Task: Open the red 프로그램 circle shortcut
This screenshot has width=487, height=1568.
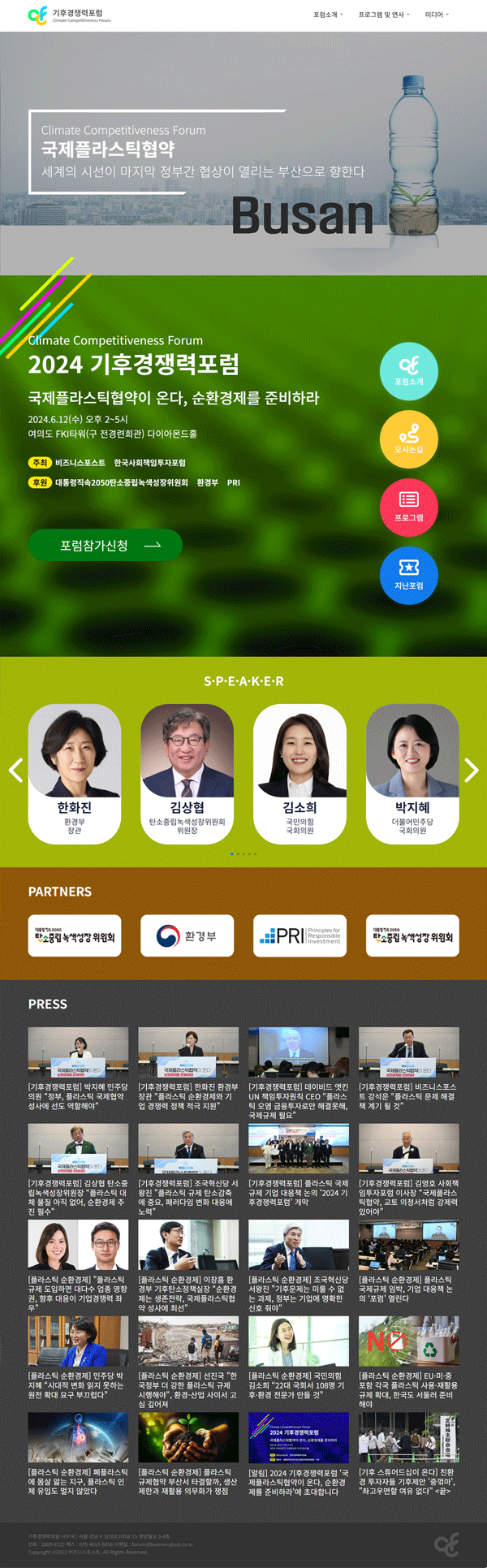Action: pyautogui.click(x=409, y=507)
